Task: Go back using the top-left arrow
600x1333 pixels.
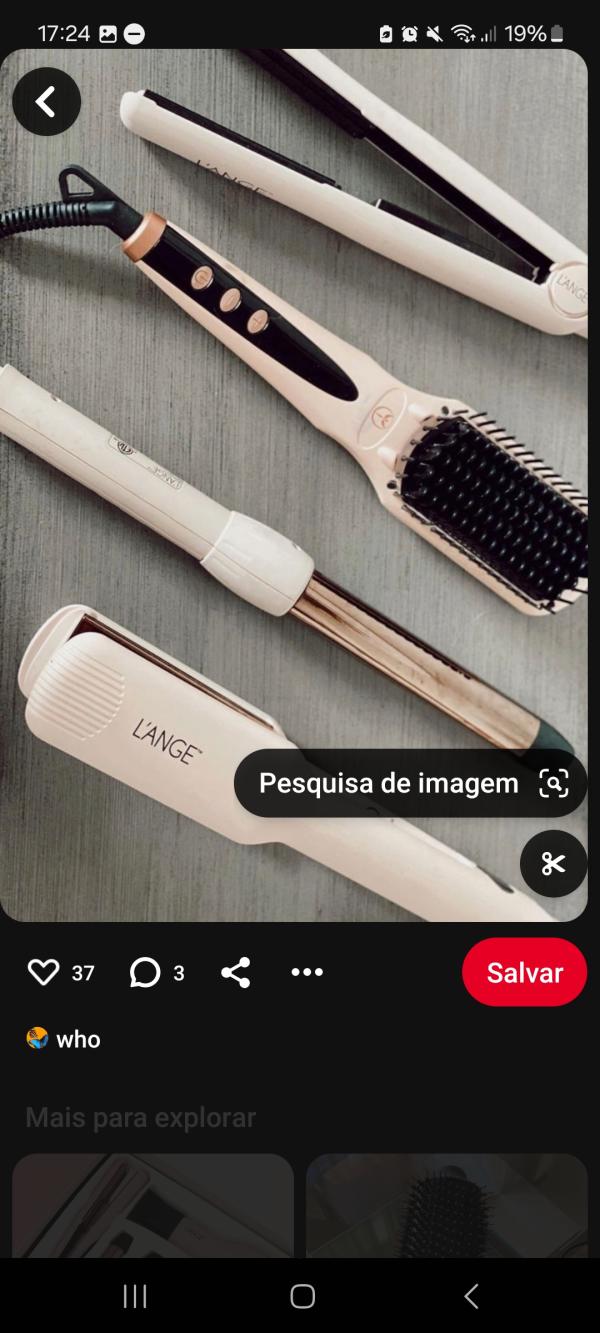Action: click(46, 101)
